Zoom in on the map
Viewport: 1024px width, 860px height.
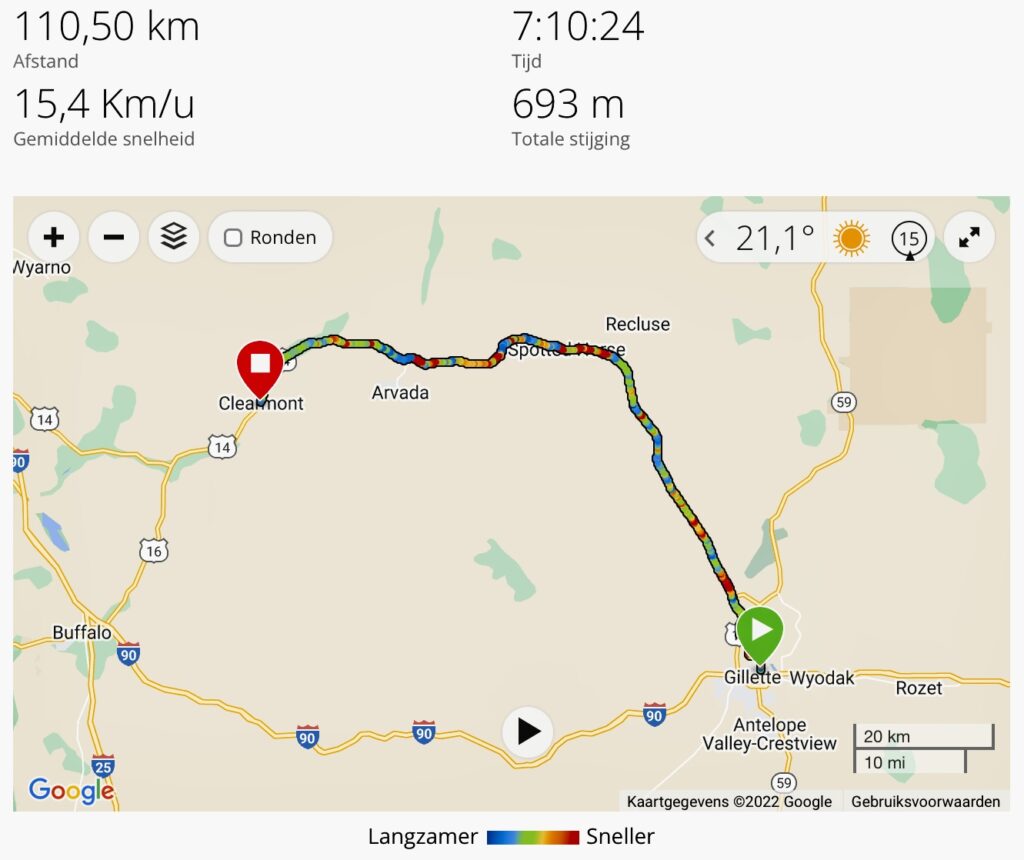(53, 237)
